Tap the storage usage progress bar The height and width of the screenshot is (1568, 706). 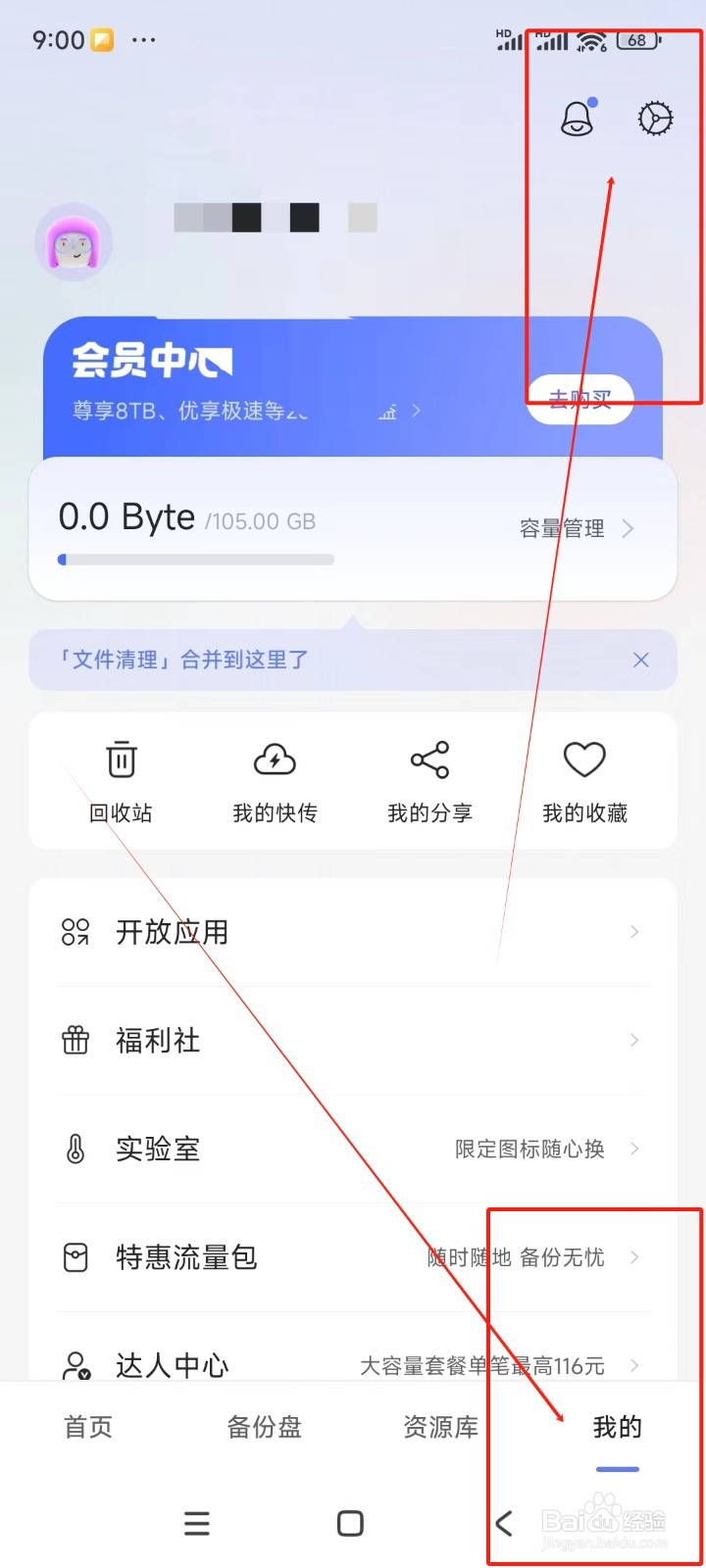click(x=194, y=560)
